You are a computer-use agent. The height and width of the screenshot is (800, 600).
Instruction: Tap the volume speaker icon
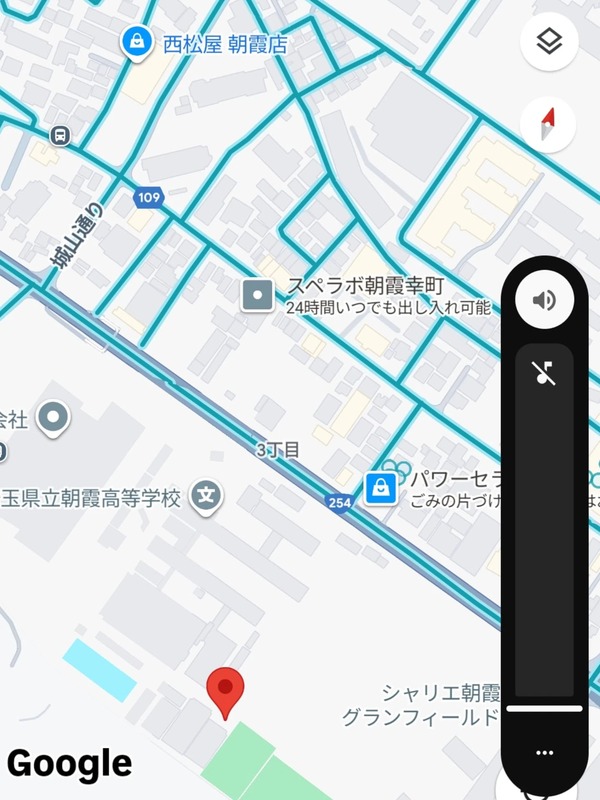pos(545,300)
